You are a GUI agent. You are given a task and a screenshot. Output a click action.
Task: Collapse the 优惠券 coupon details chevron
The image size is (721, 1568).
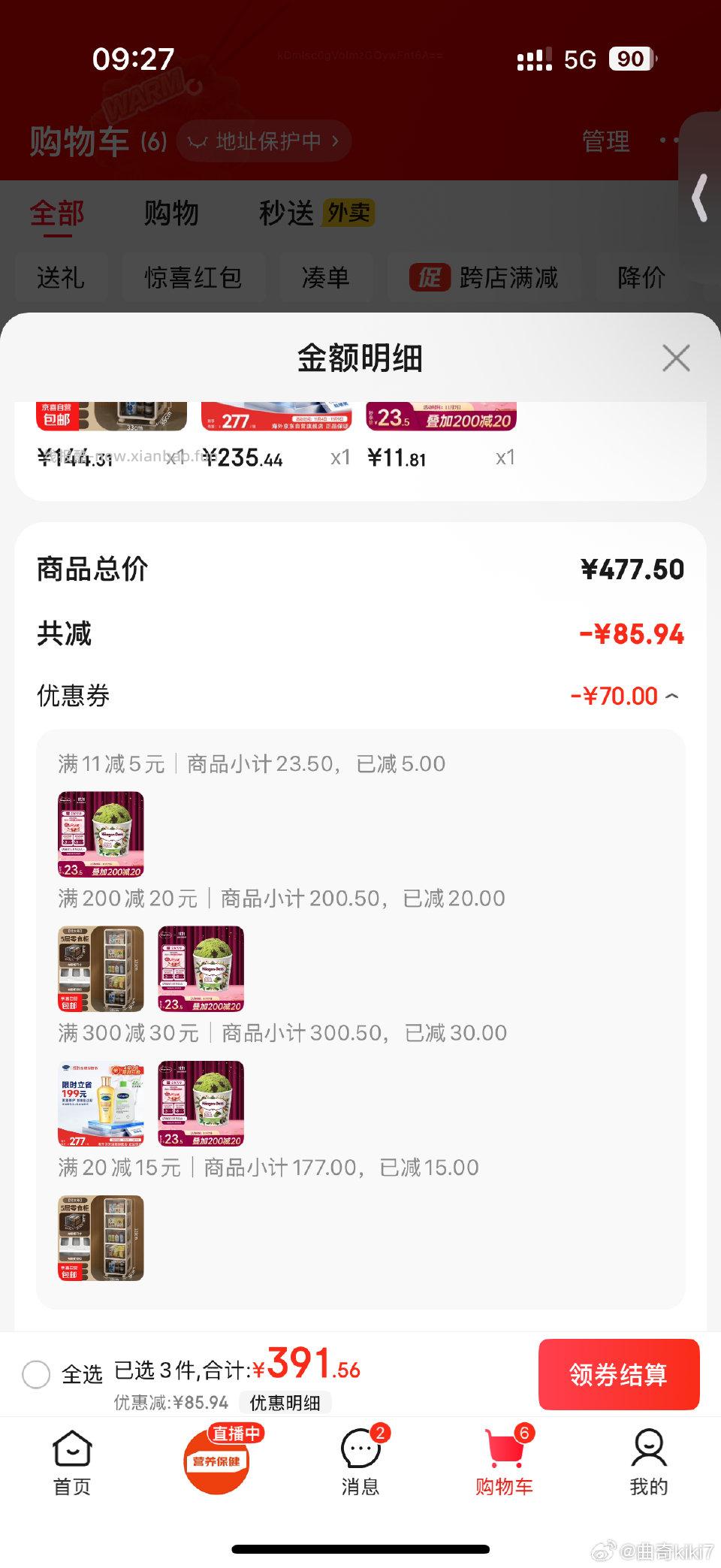click(671, 696)
